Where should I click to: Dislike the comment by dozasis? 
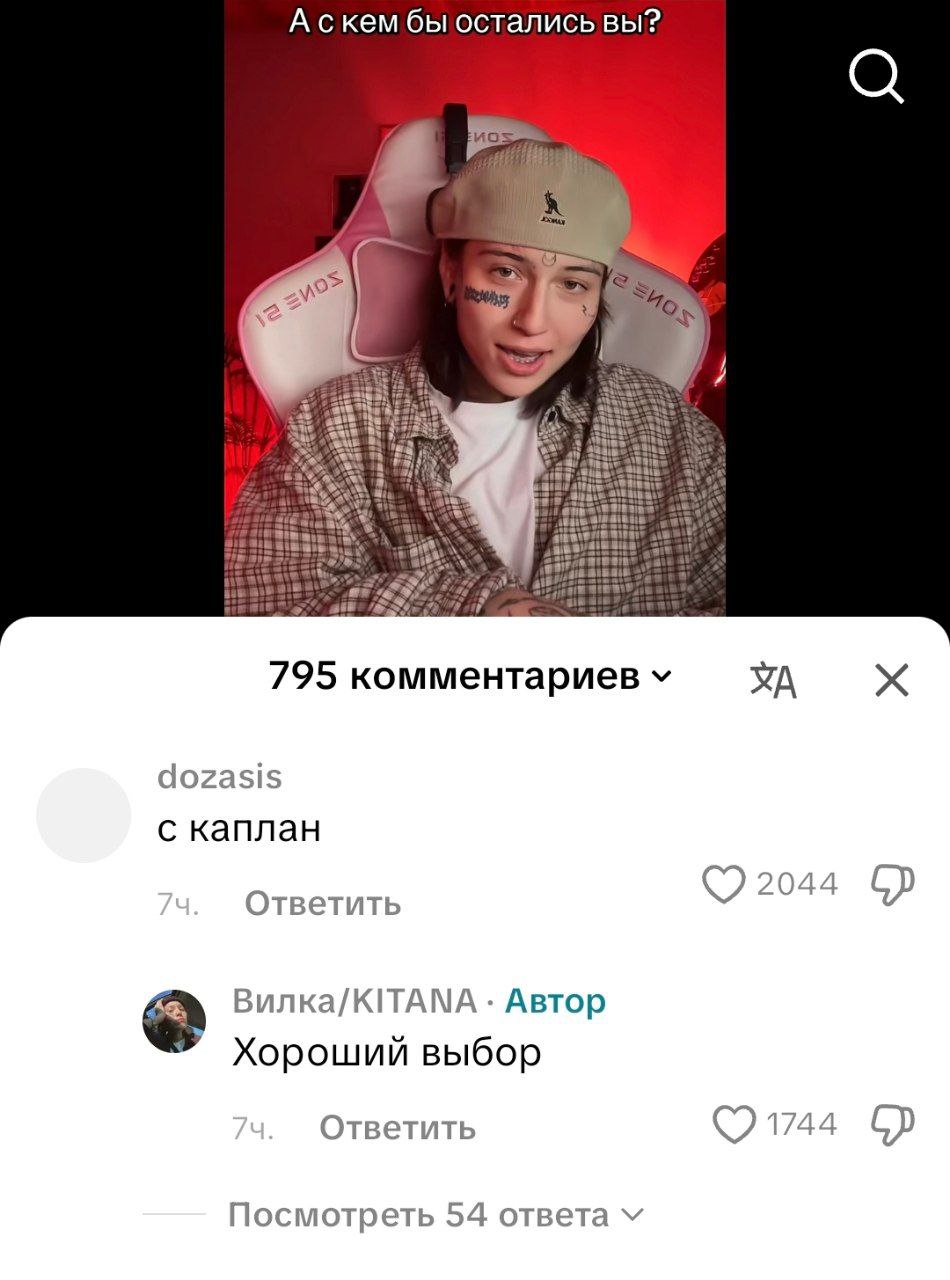[x=893, y=885]
